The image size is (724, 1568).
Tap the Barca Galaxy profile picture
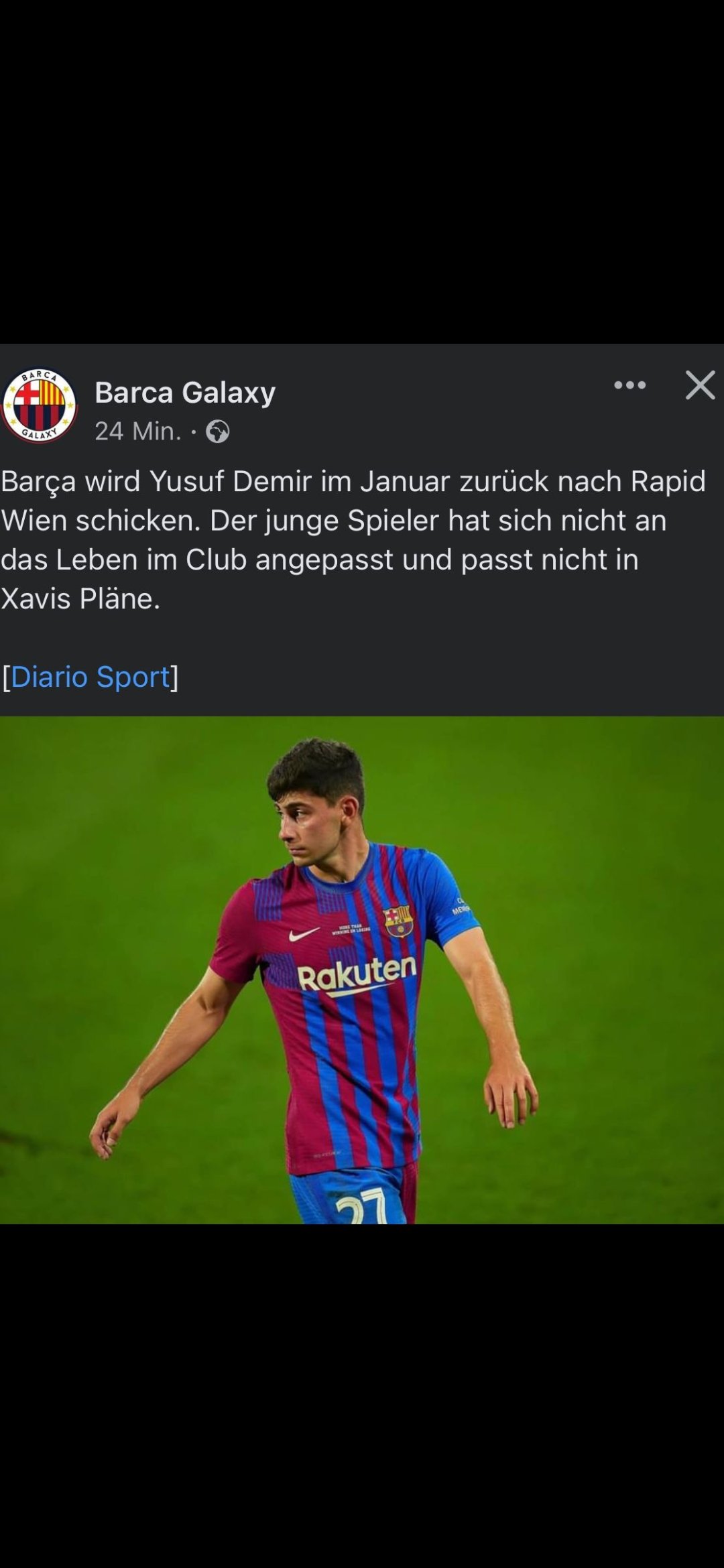pyautogui.click(x=39, y=405)
